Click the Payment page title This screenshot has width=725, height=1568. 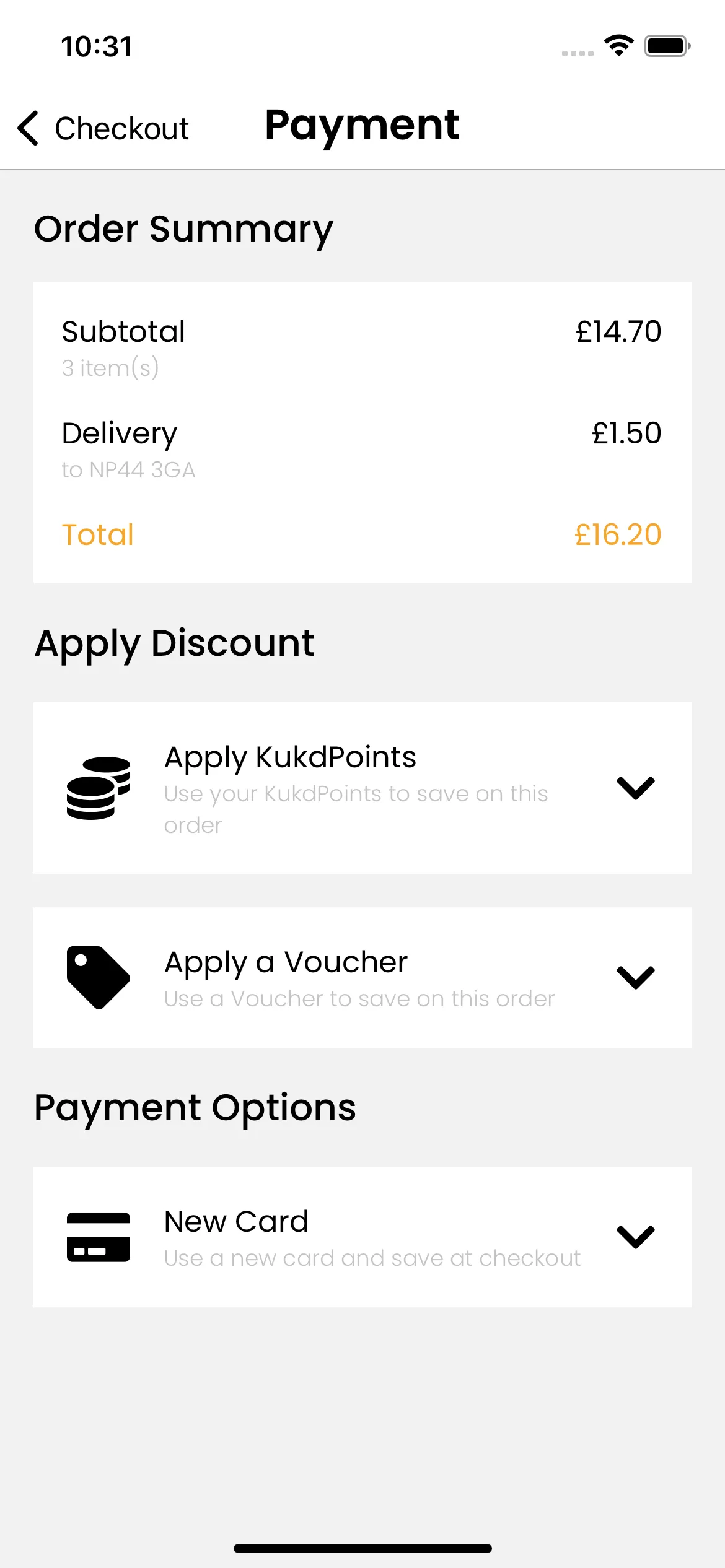tap(362, 126)
